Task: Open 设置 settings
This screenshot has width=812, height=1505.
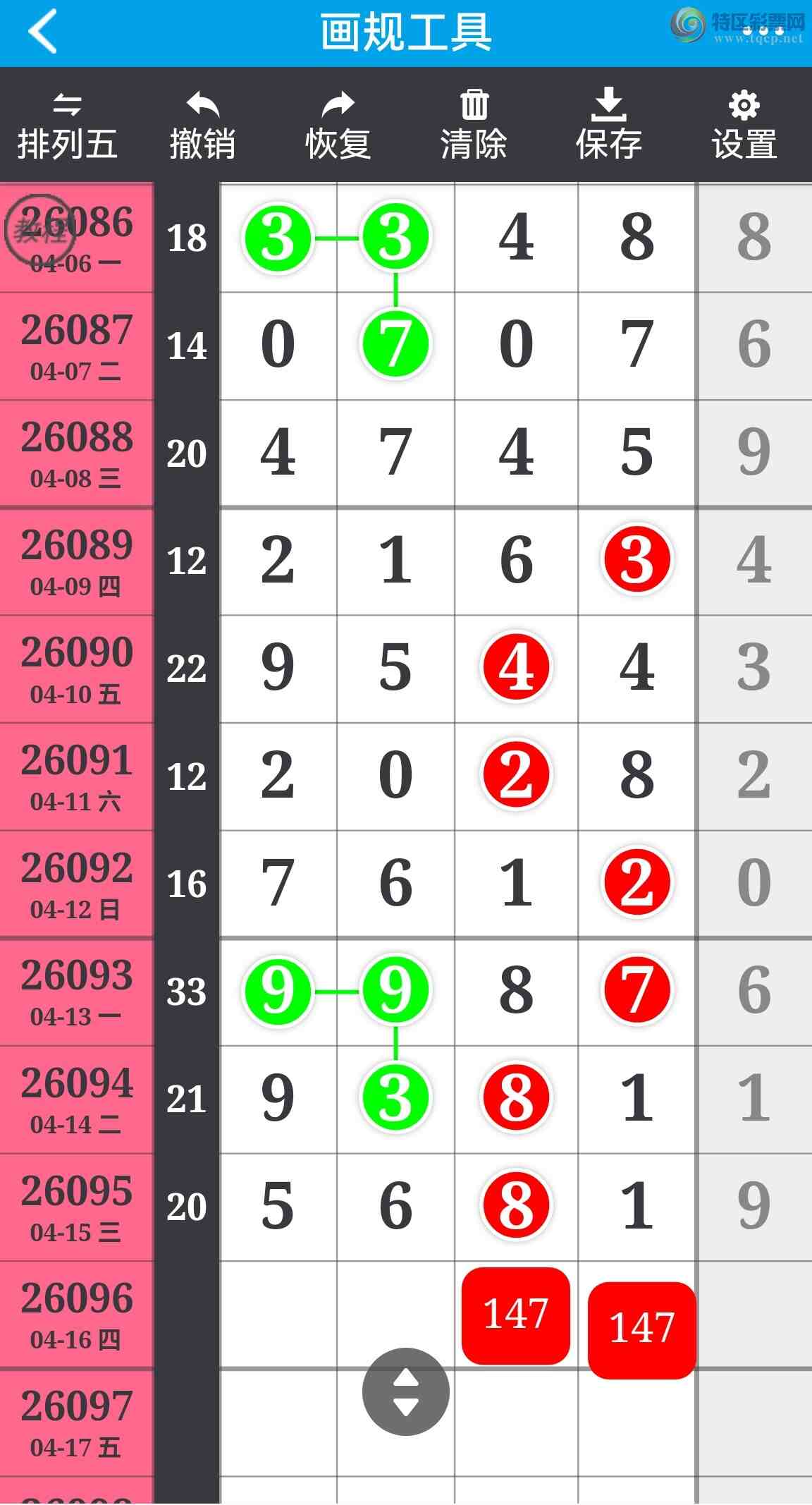Action: coord(744,127)
